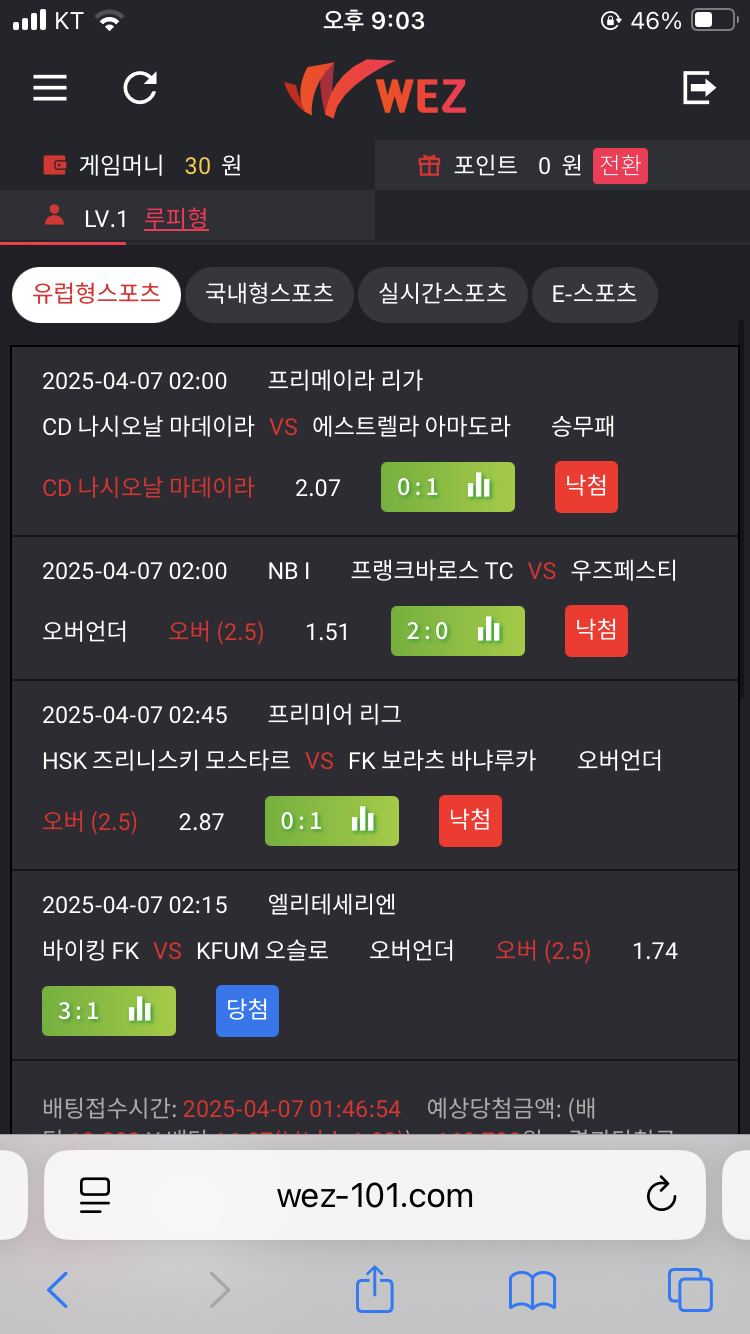Open stats for the 0:1 즈리니스키 모스타르 match
The height and width of the screenshot is (1334, 750).
point(331,821)
